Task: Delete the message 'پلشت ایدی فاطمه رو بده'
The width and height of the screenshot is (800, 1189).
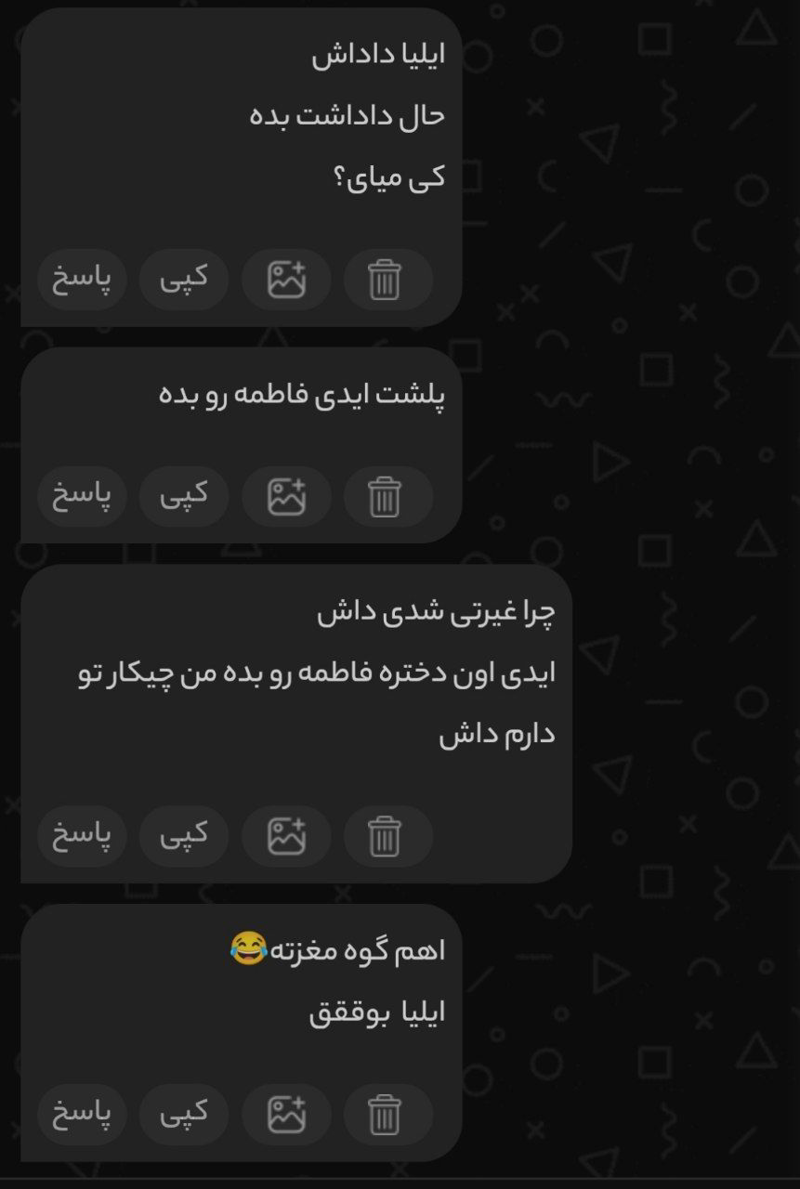Action: point(385,496)
